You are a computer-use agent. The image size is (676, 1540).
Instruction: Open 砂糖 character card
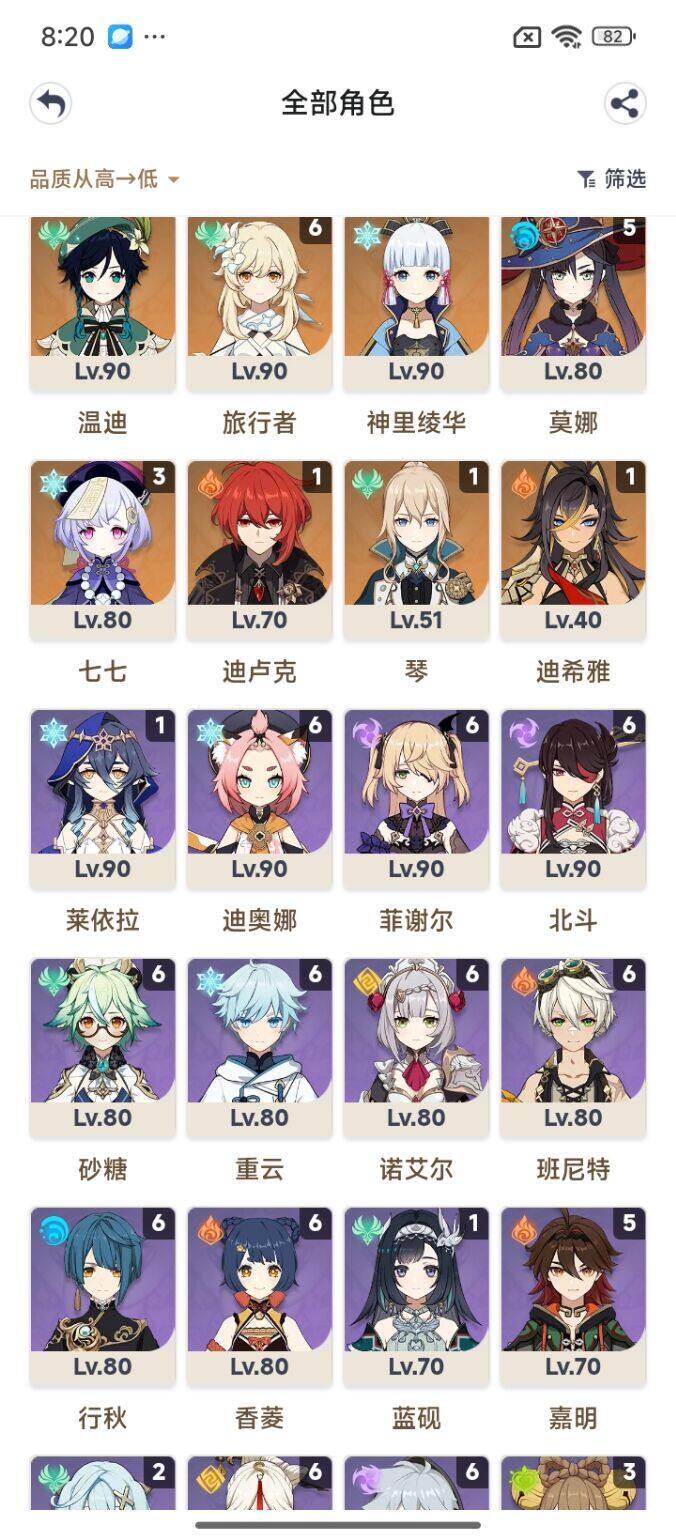pos(103,1048)
